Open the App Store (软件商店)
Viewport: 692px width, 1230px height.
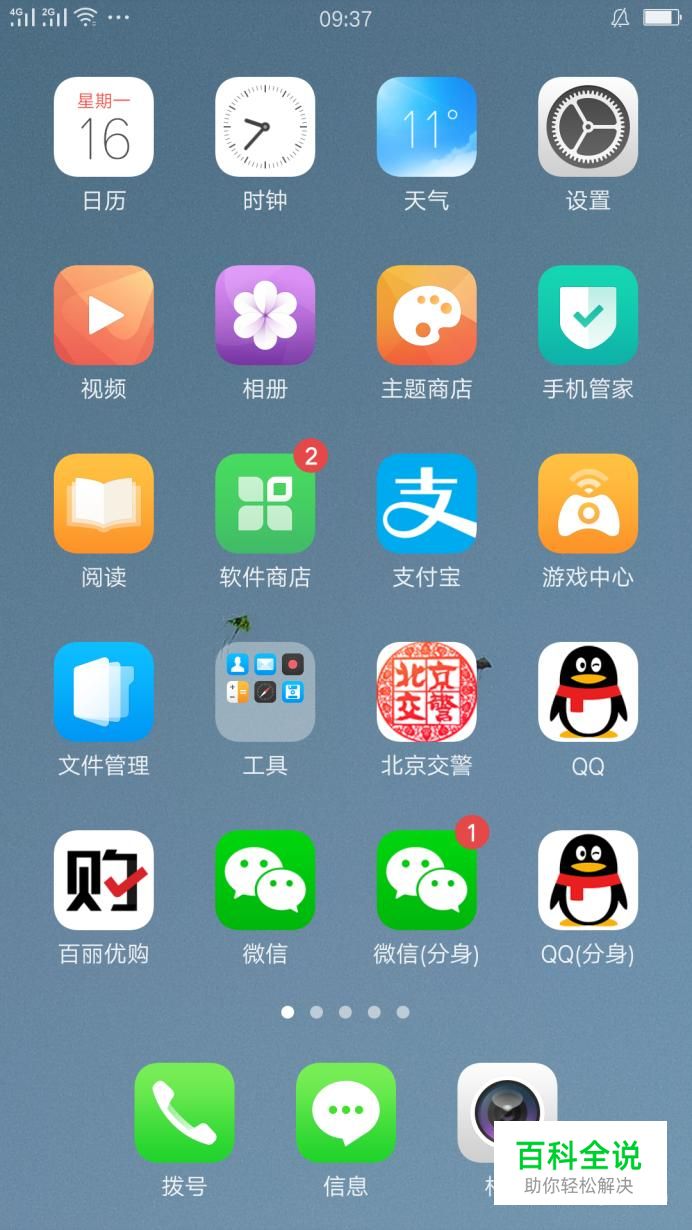[x=265, y=503]
